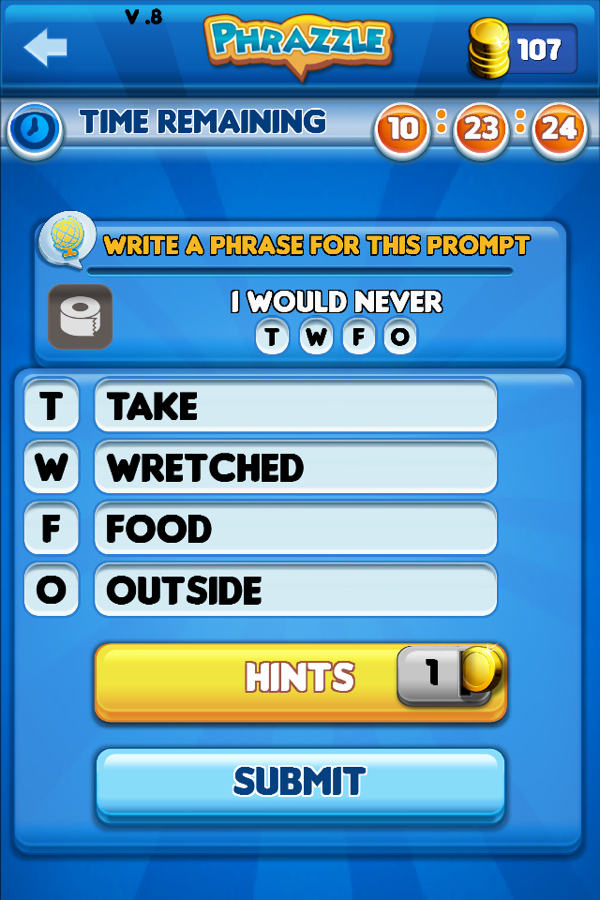Open the coin balance showing 107
The height and width of the screenshot is (900, 600).
tap(523, 49)
